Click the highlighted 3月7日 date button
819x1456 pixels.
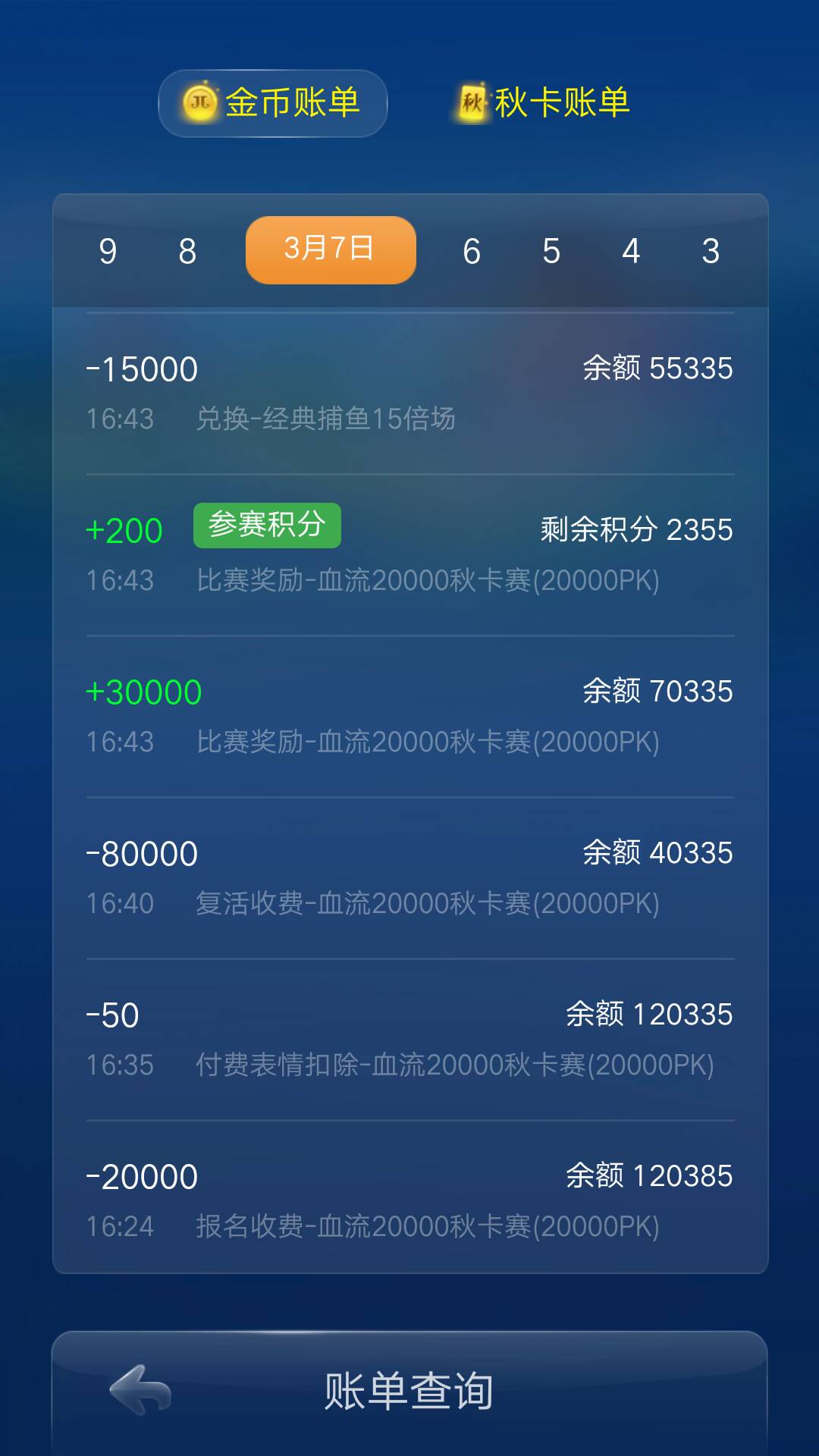[330, 250]
